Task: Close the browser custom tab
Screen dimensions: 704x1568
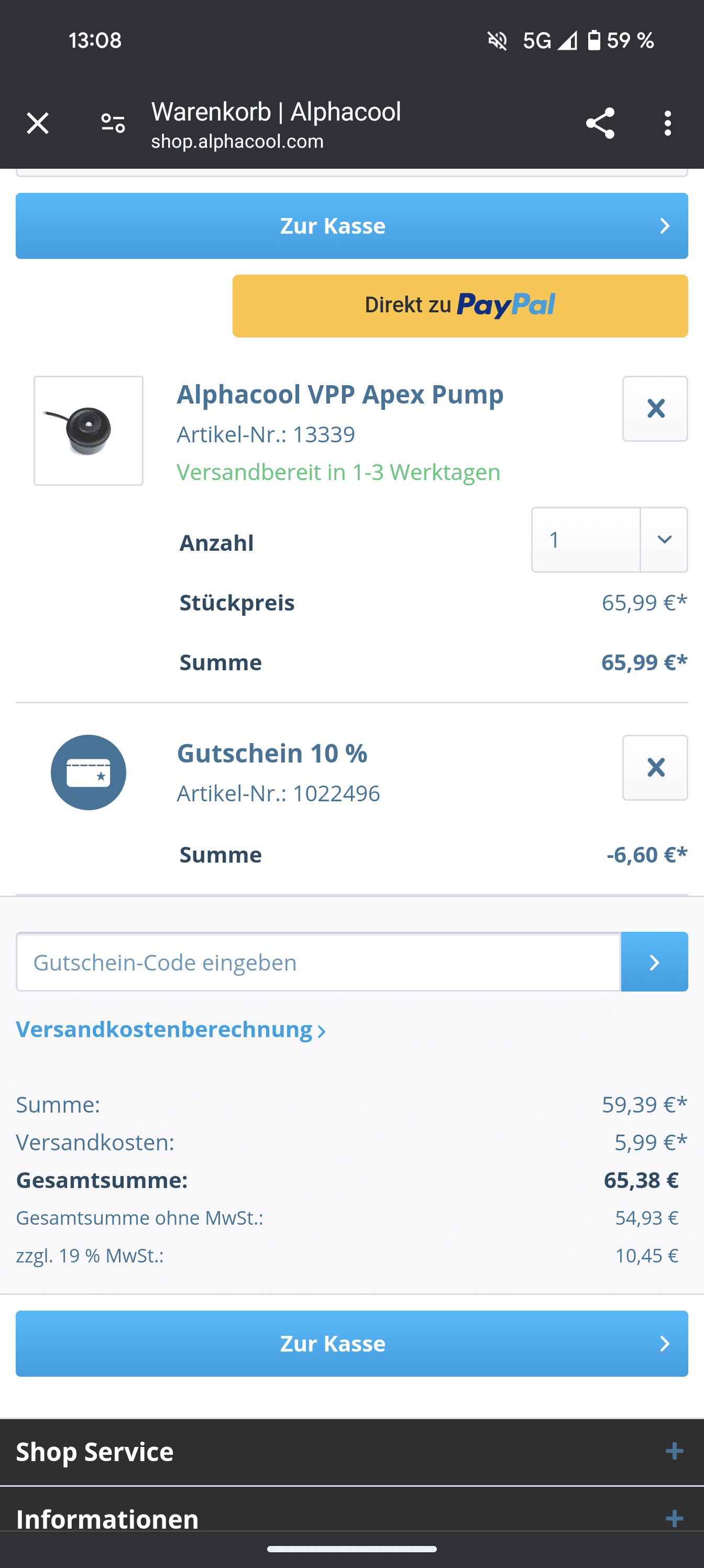Action: [38, 124]
